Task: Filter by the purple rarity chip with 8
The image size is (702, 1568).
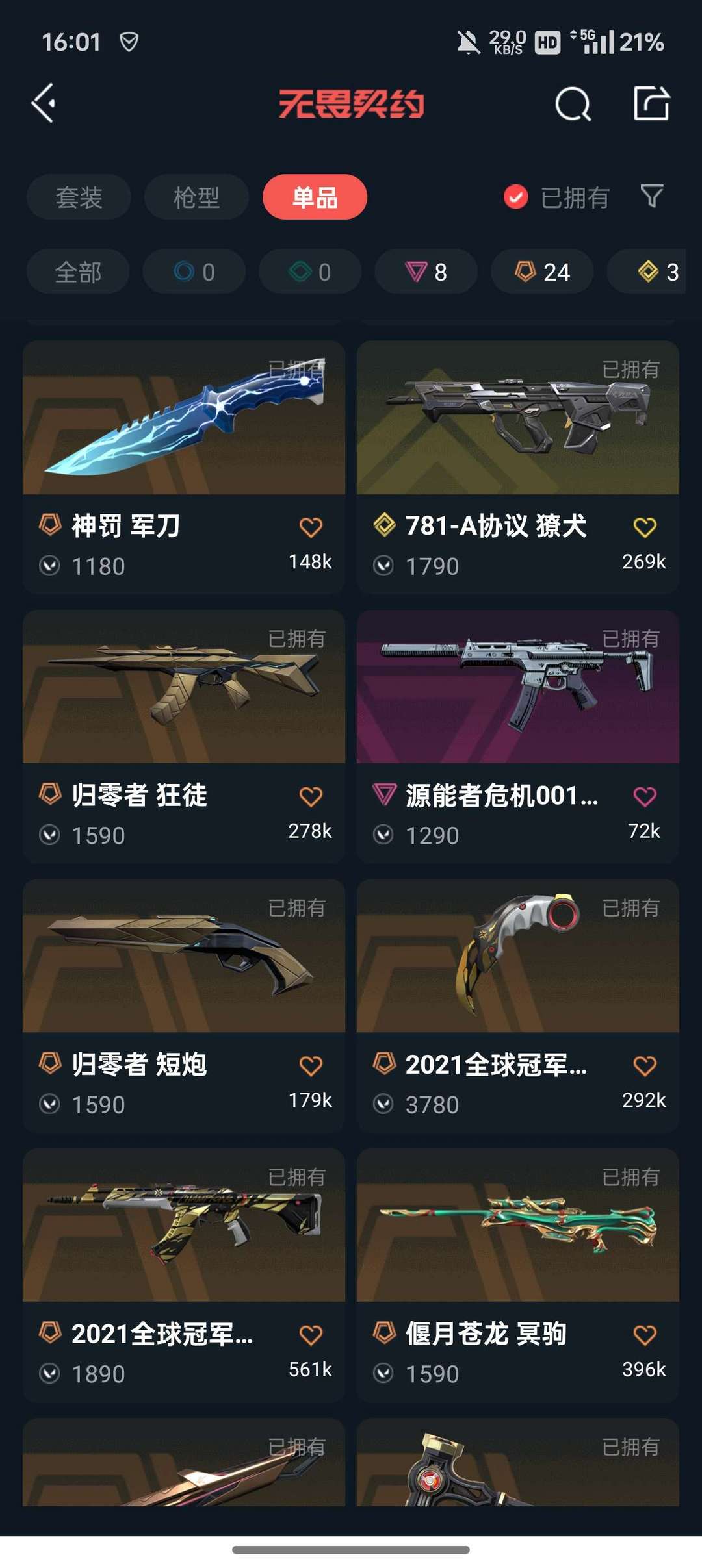Action: 426,272
